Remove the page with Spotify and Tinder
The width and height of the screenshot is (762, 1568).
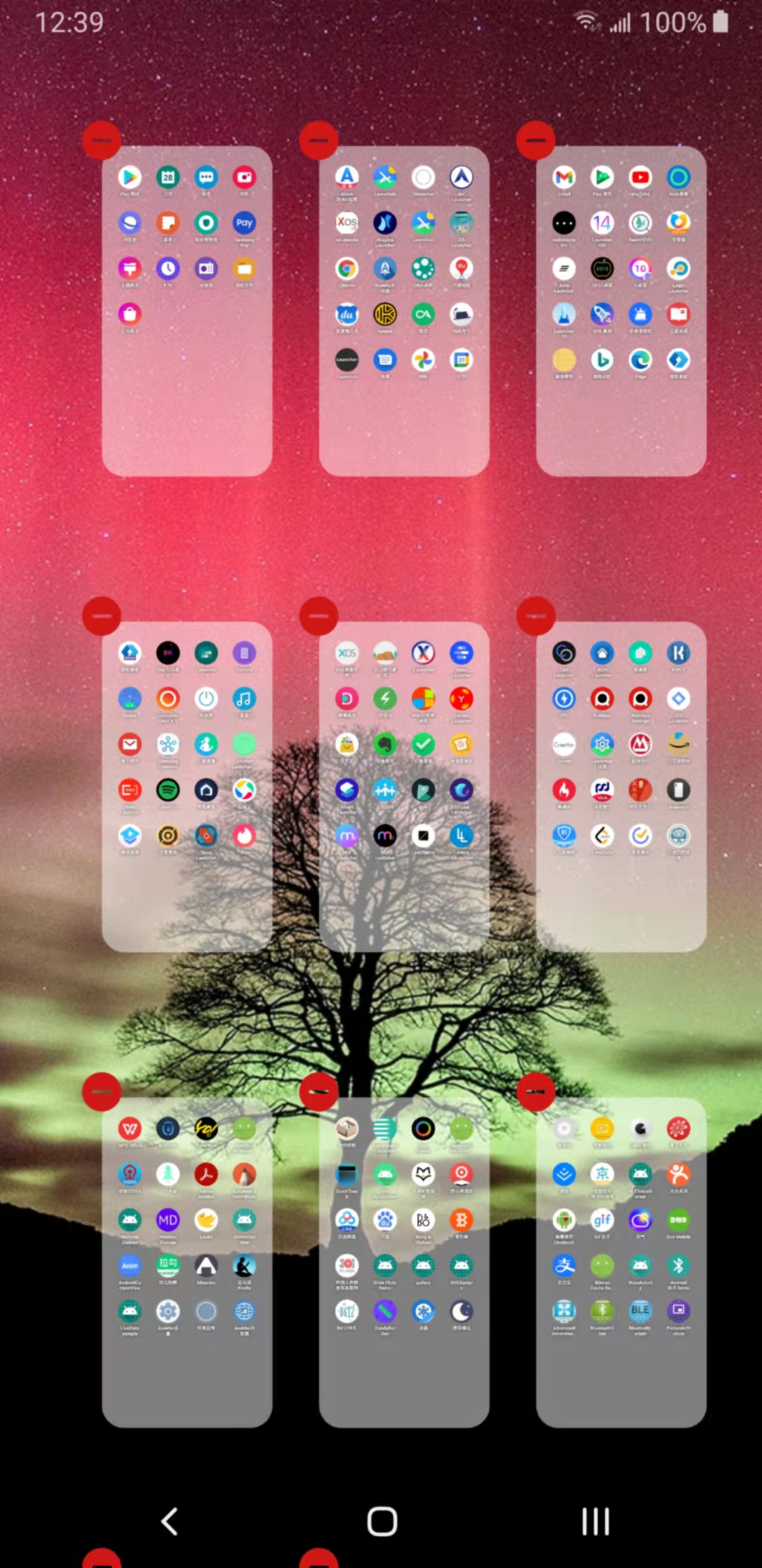click(x=102, y=616)
